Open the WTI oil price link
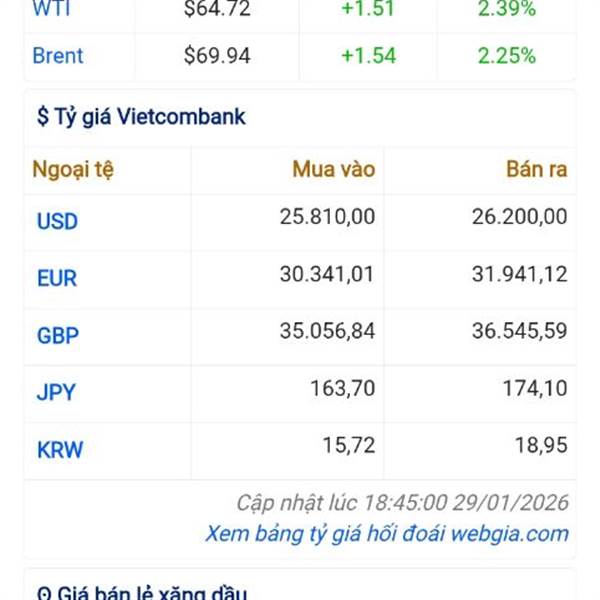 click(49, 9)
